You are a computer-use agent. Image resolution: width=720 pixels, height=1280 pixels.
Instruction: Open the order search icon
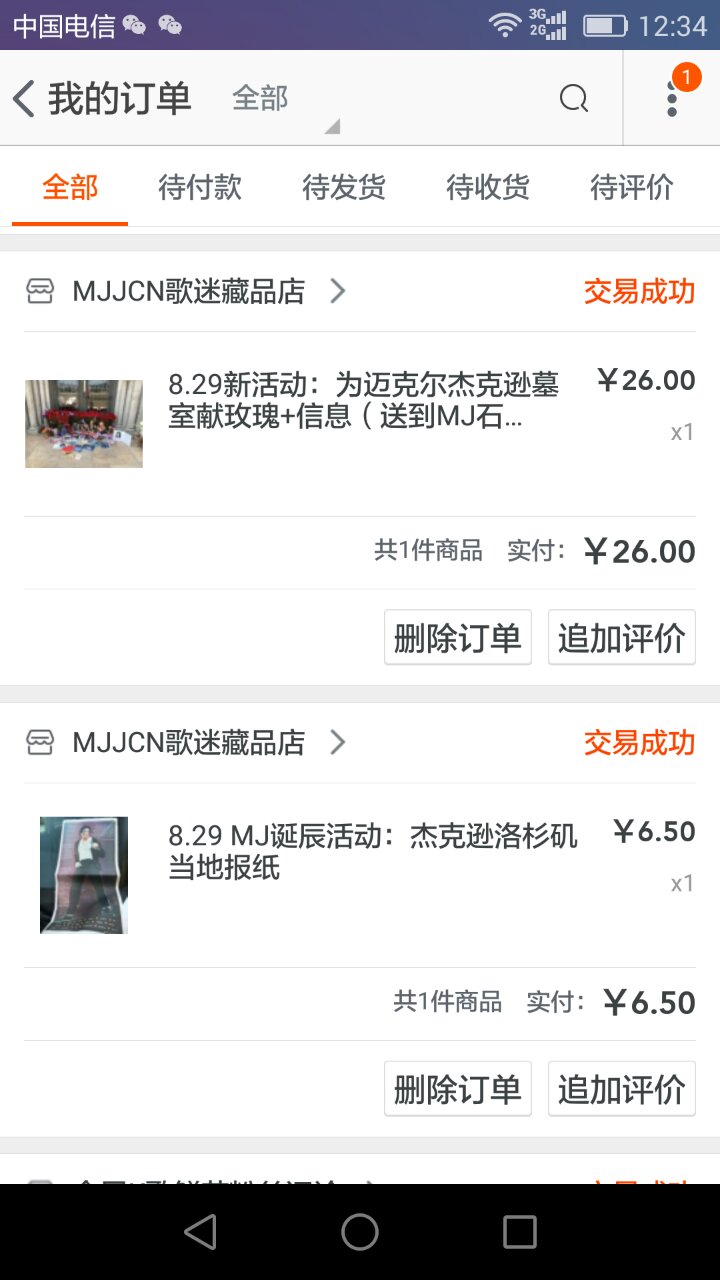(x=573, y=99)
